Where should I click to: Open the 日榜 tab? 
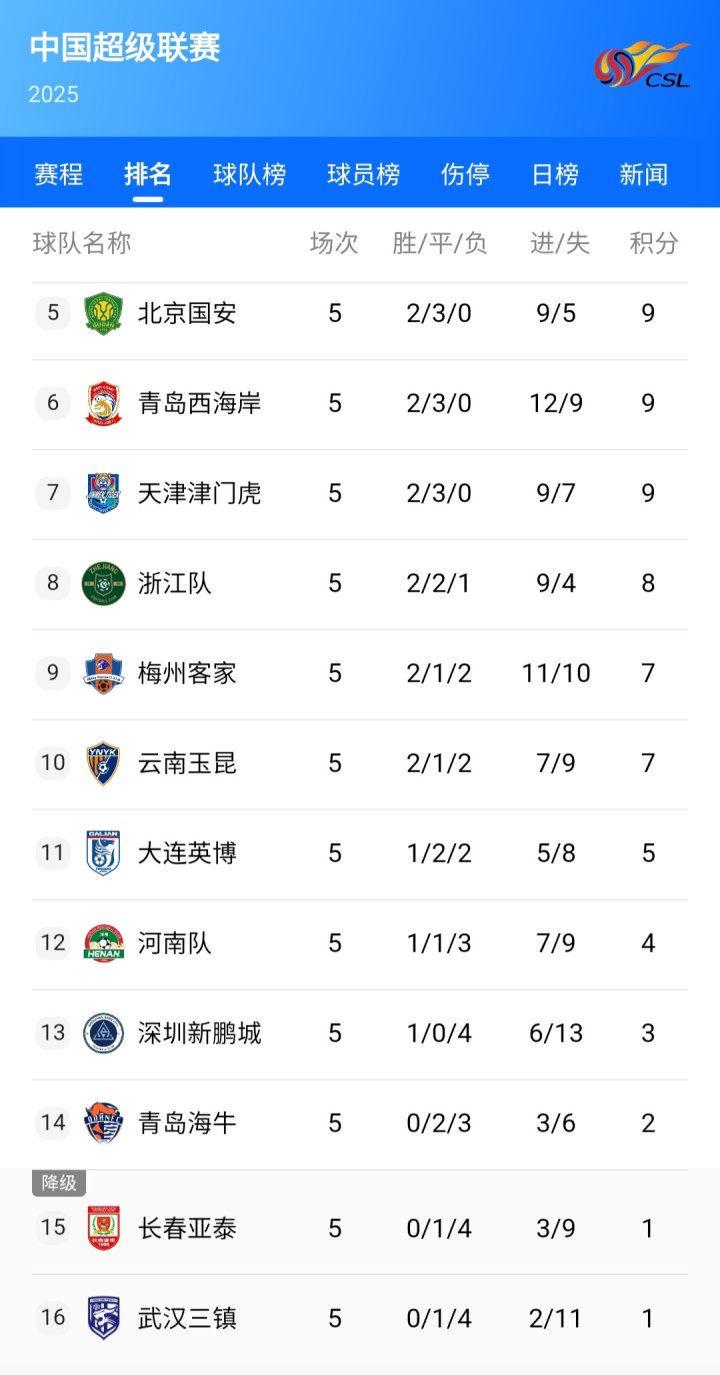[555, 174]
